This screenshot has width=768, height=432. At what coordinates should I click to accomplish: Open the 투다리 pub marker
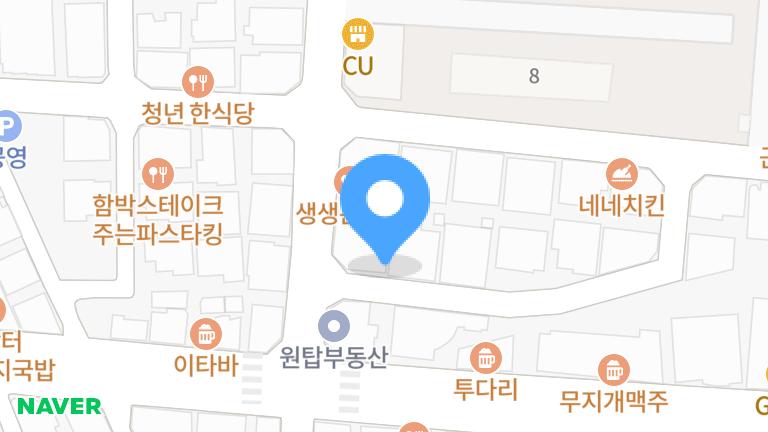(x=486, y=355)
